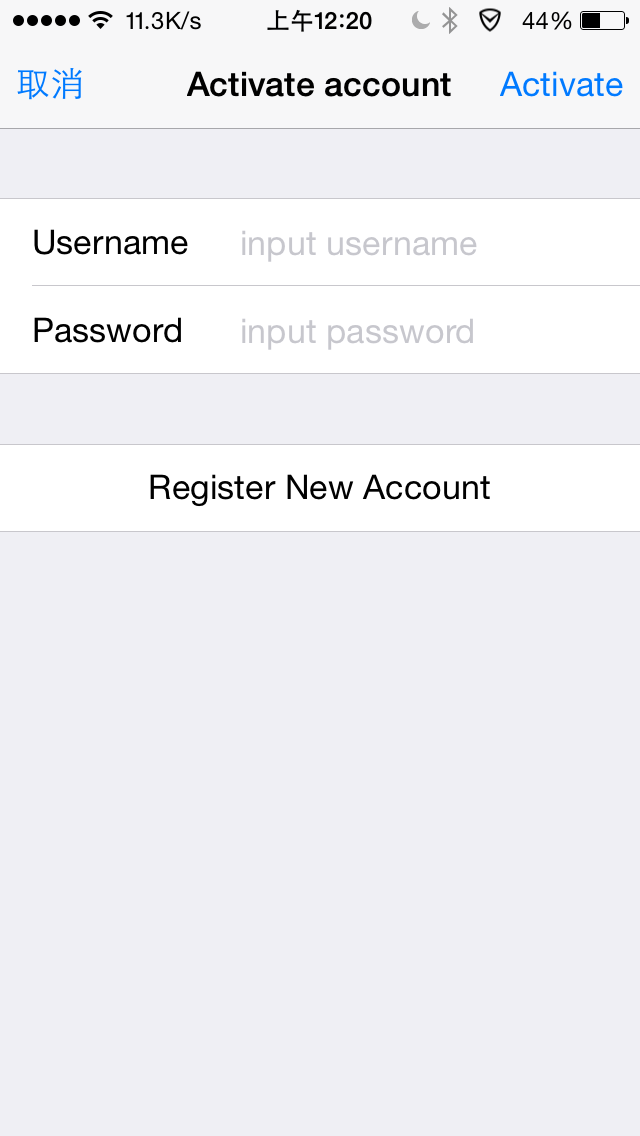Select the password input field
The height and width of the screenshot is (1136, 640).
(420, 331)
